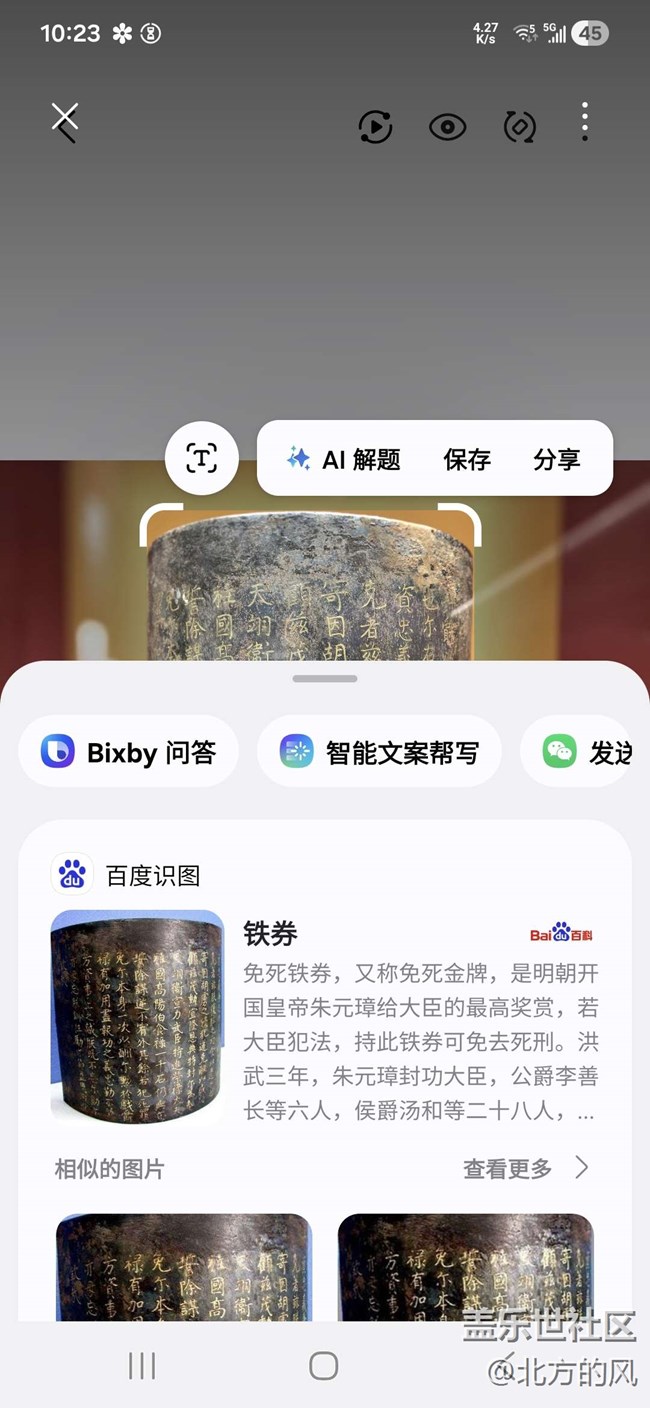Tap the play-loop icon in top bar
The height and width of the screenshot is (1408, 650).
point(375,126)
